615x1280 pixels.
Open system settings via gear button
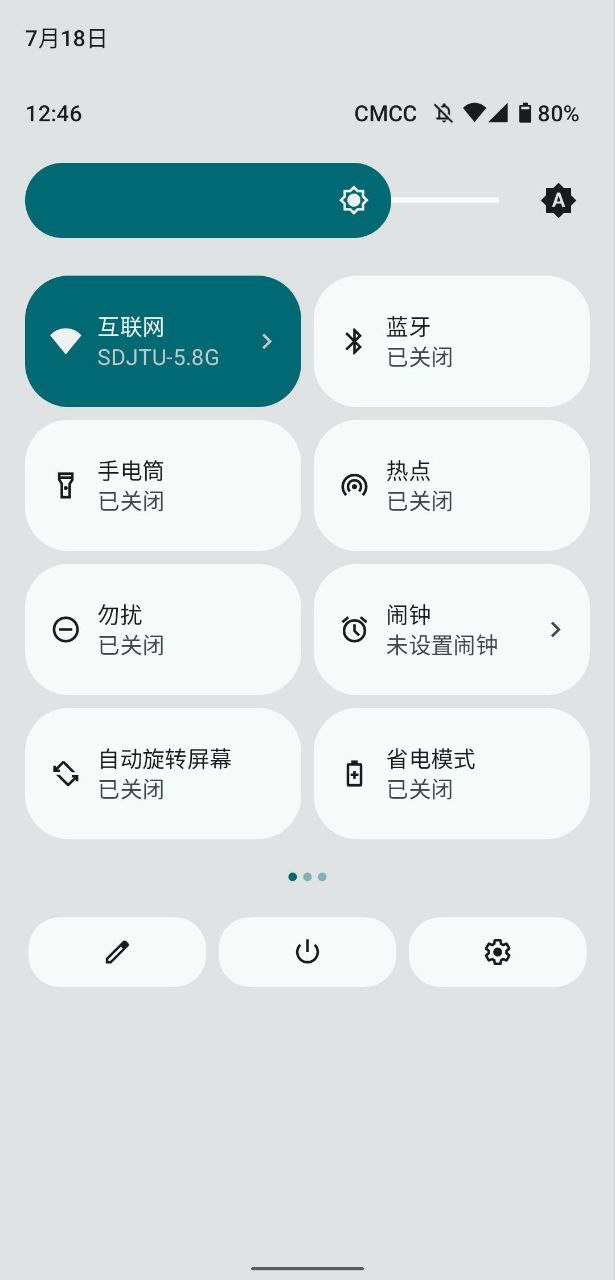tap(497, 952)
